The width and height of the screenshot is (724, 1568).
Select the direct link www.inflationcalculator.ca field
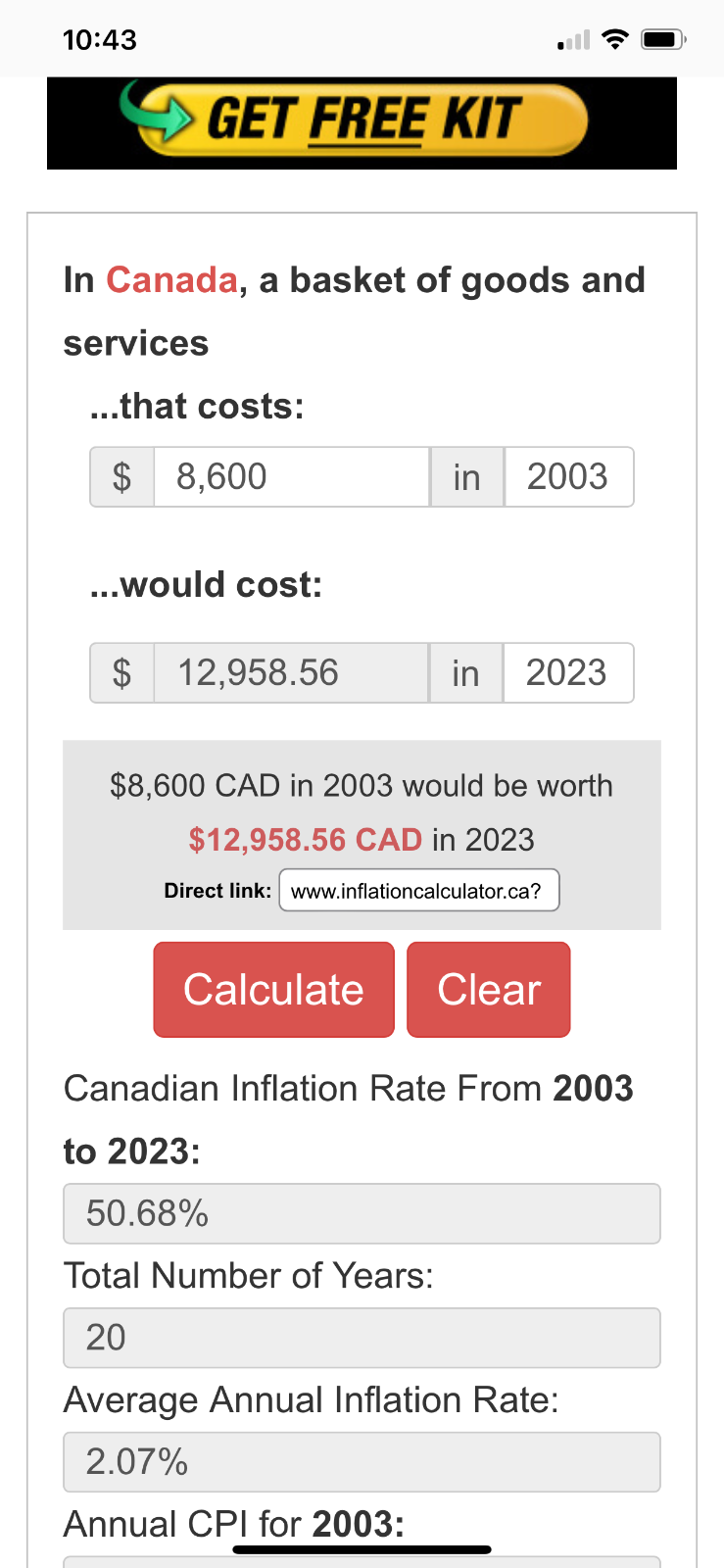tap(418, 890)
